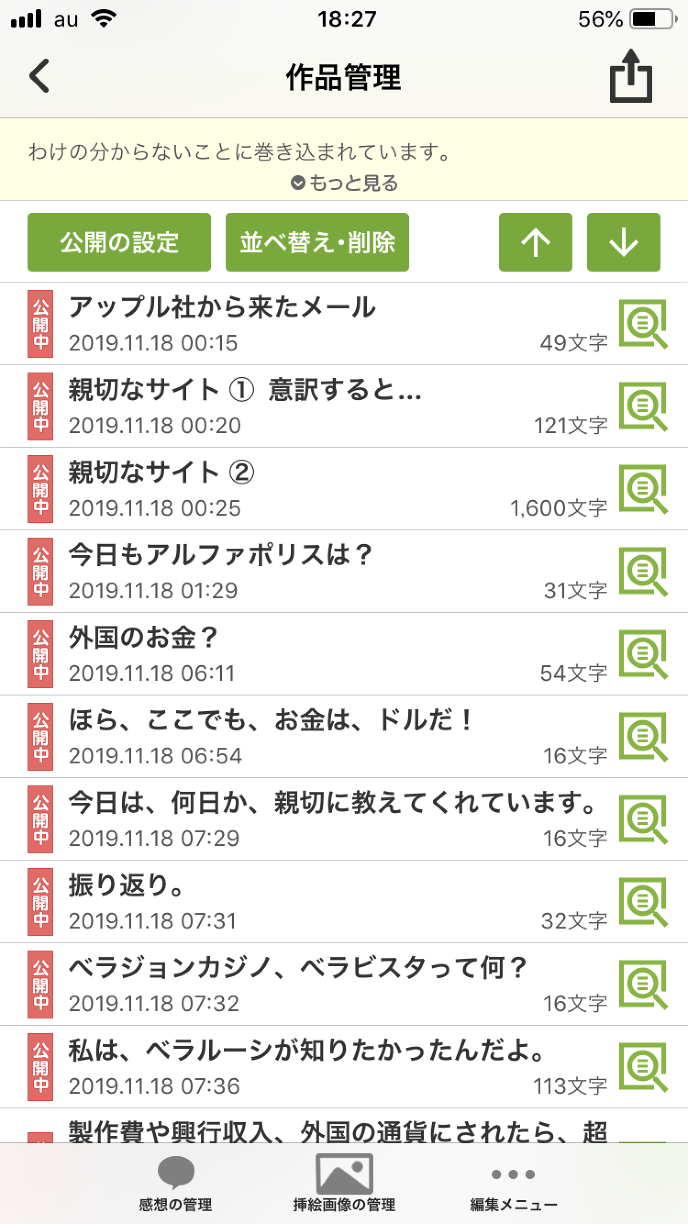Show the 編集メニュー
Screen dimensions: 688x1224
click(x=514, y=1183)
